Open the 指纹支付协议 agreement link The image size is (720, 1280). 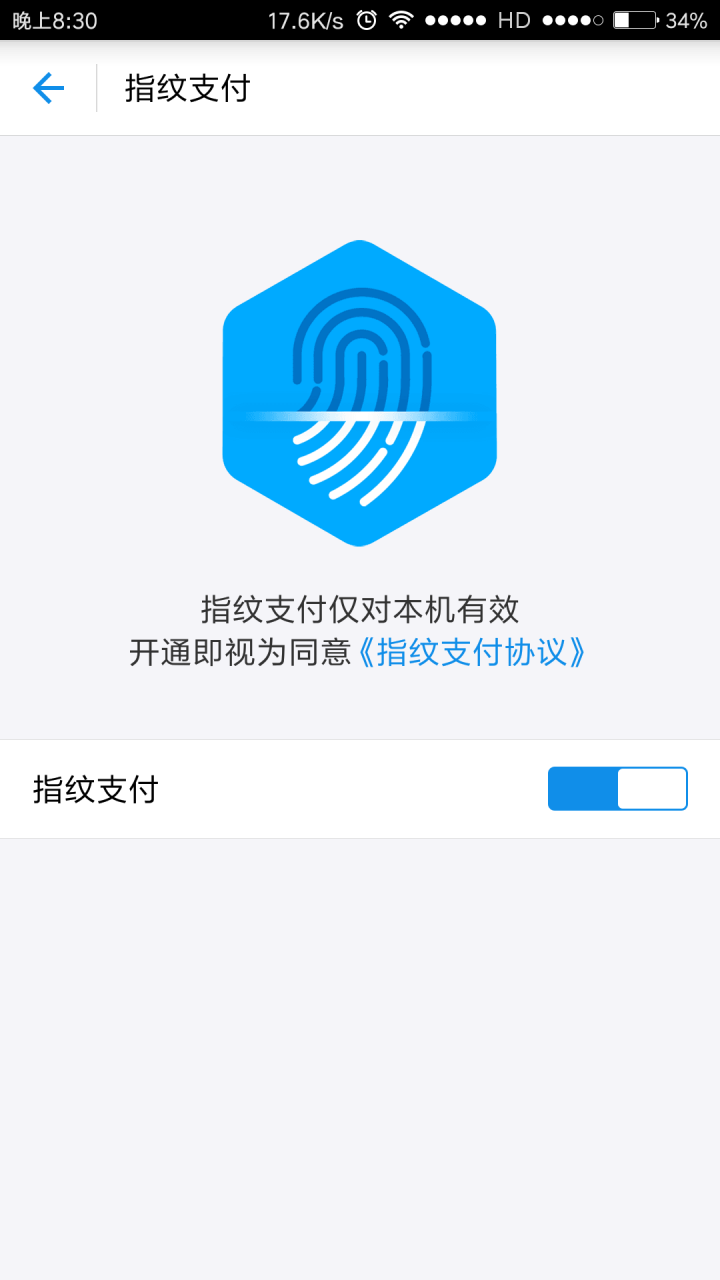(472, 652)
